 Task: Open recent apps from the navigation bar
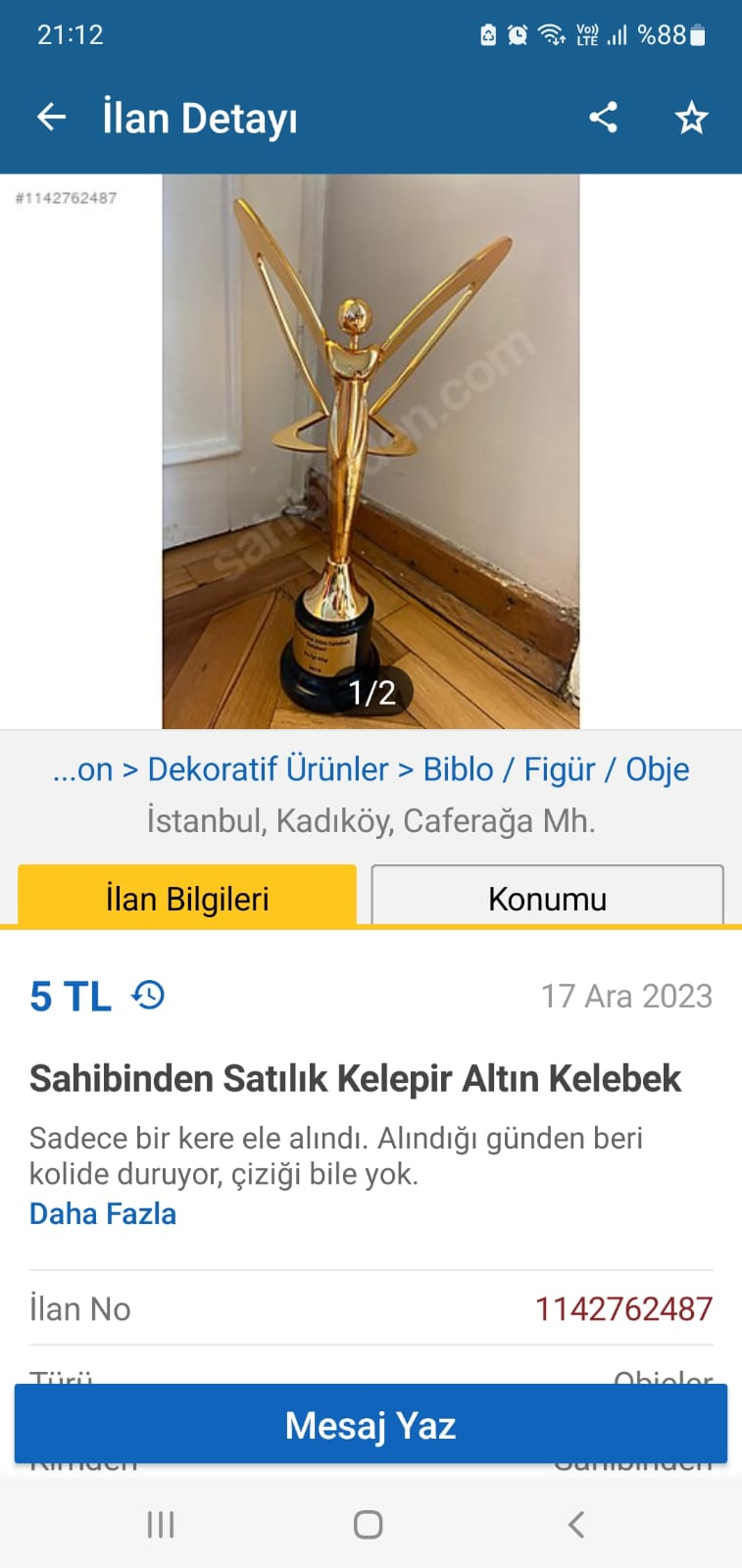(x=161, y=1524)
